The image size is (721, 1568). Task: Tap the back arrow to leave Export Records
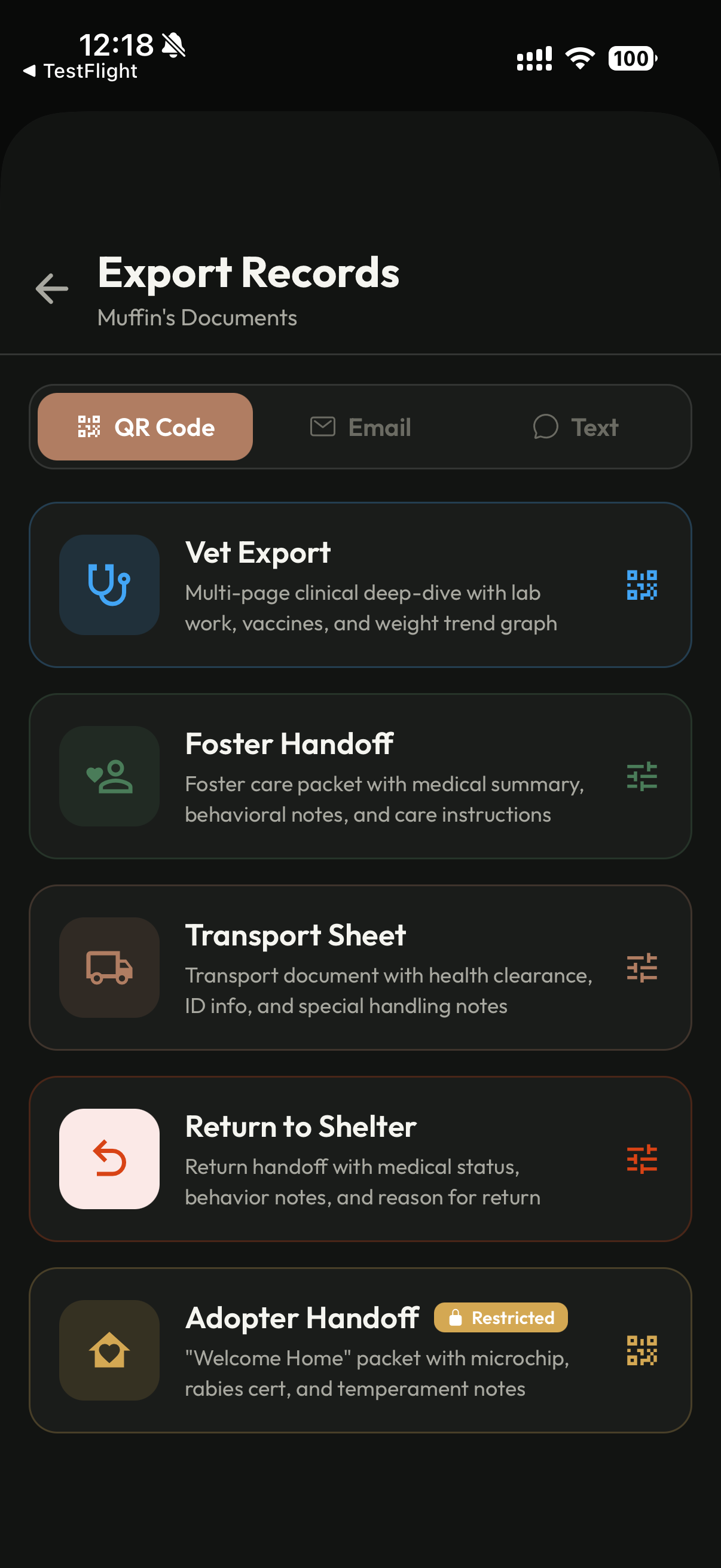(x=52, y=288)
